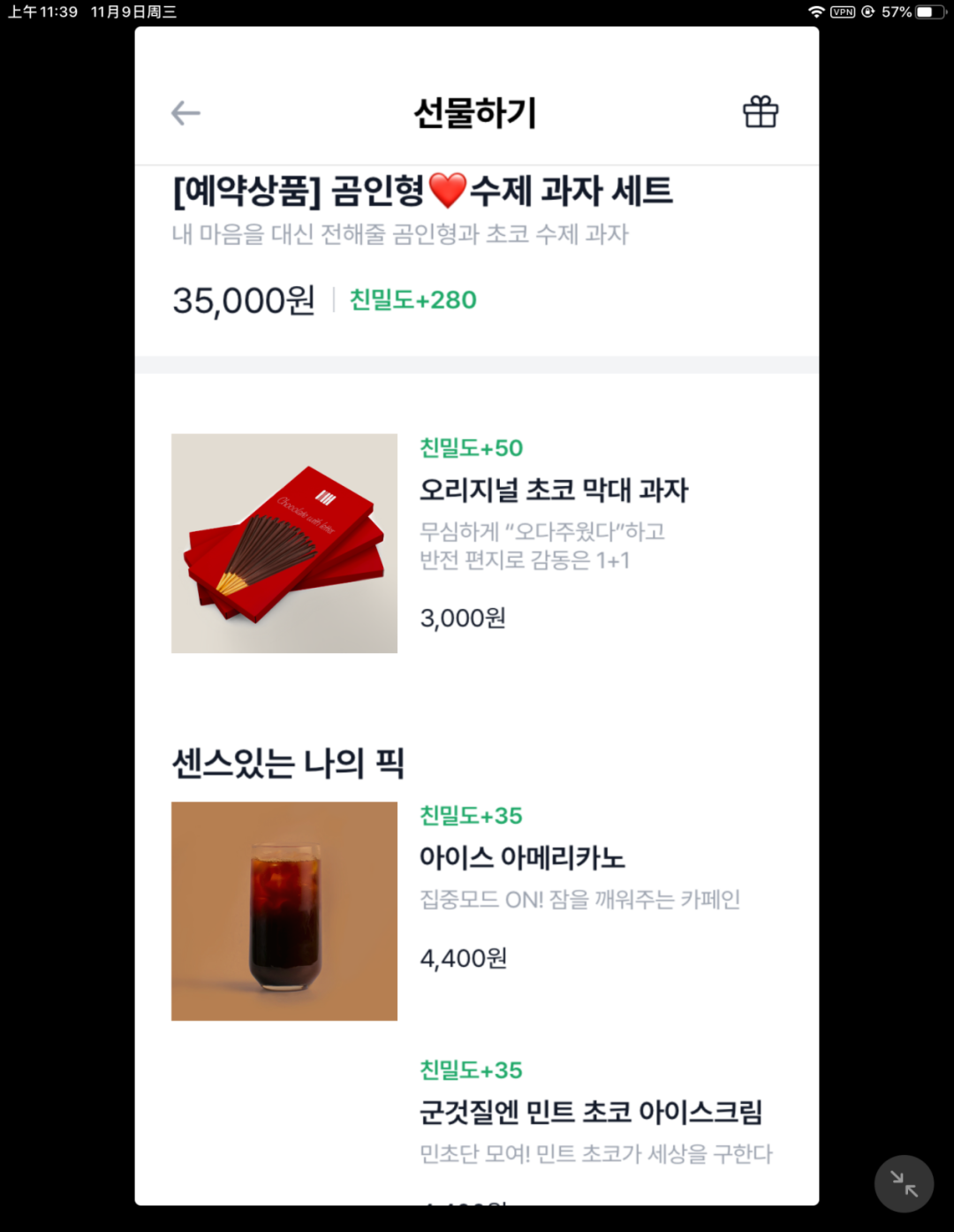The height and width of the screenshot is (1232, 954).
Task: Tap the battery indicator
Action: (x=926, y=12)
